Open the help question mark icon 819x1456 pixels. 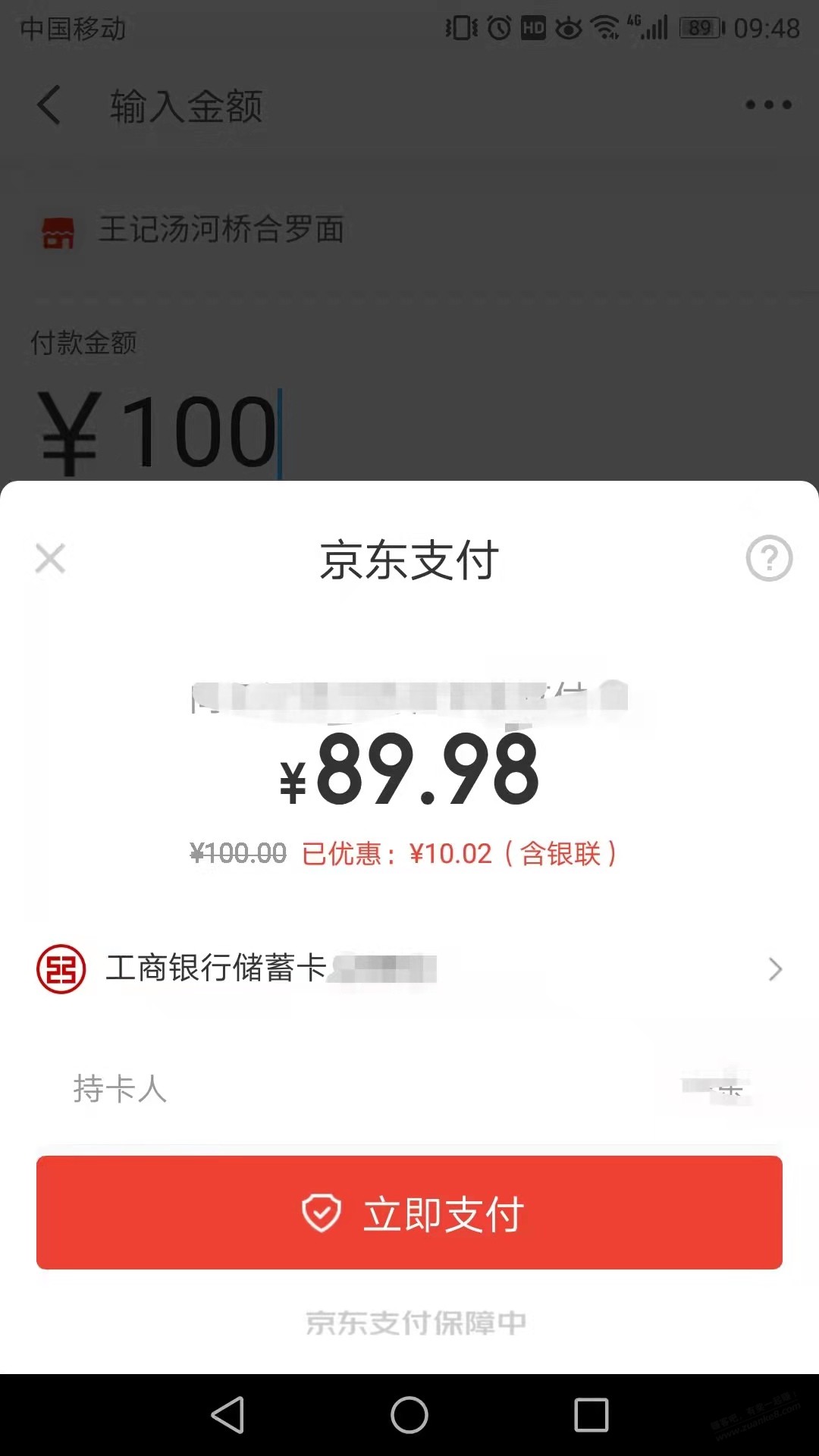pos(769,559)
